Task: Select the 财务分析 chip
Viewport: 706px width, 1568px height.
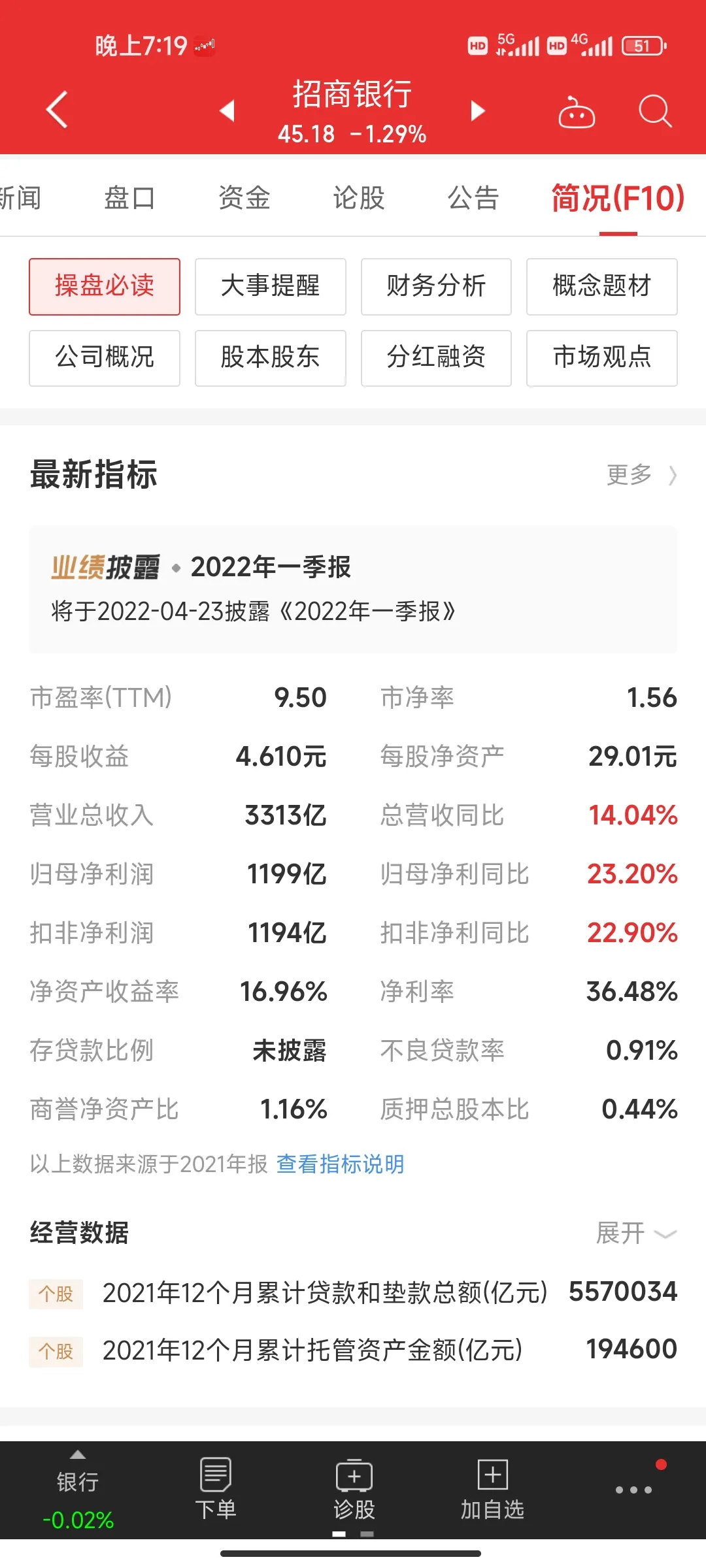Action: coord(436,286)
